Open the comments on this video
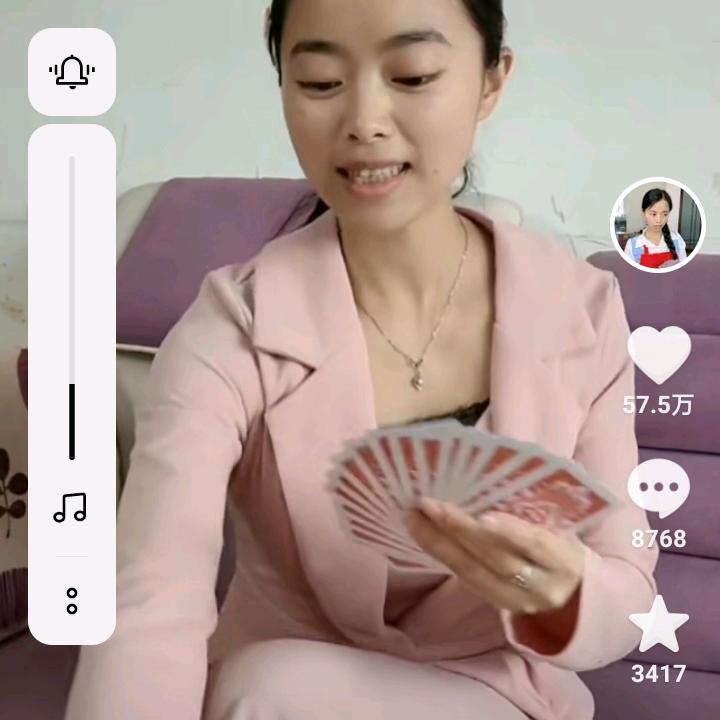The width and height of the screenshot is (720, 720). point(658,489)
